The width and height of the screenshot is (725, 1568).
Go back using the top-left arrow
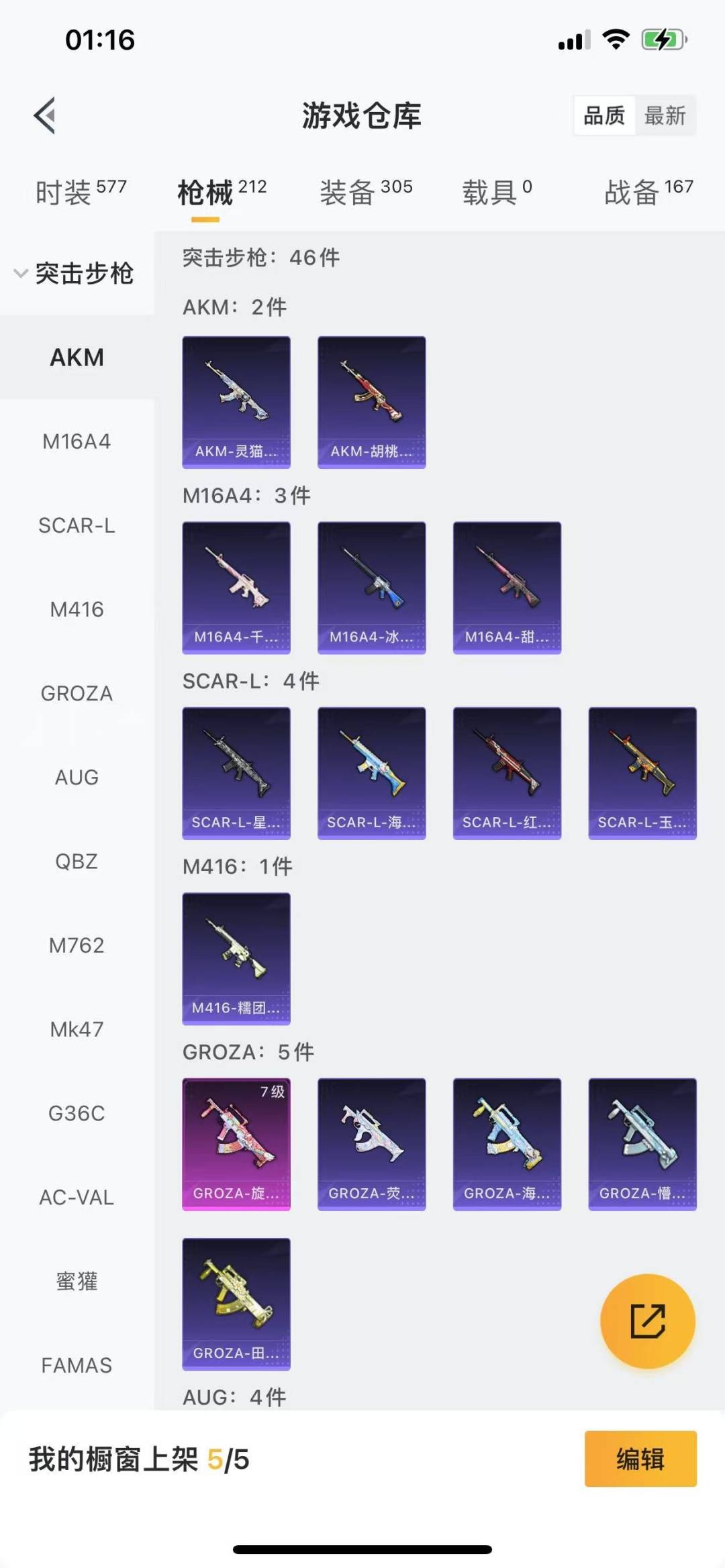[45, 116]
